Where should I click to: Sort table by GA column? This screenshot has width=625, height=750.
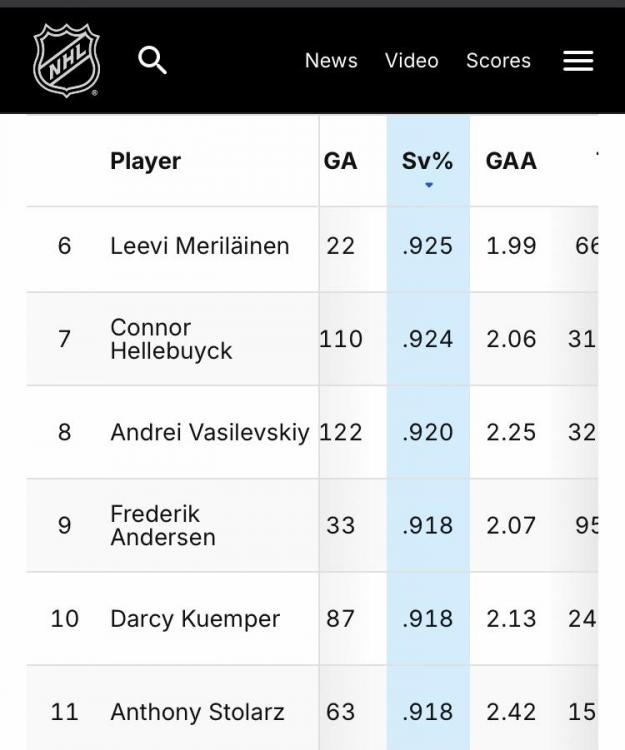341,161
